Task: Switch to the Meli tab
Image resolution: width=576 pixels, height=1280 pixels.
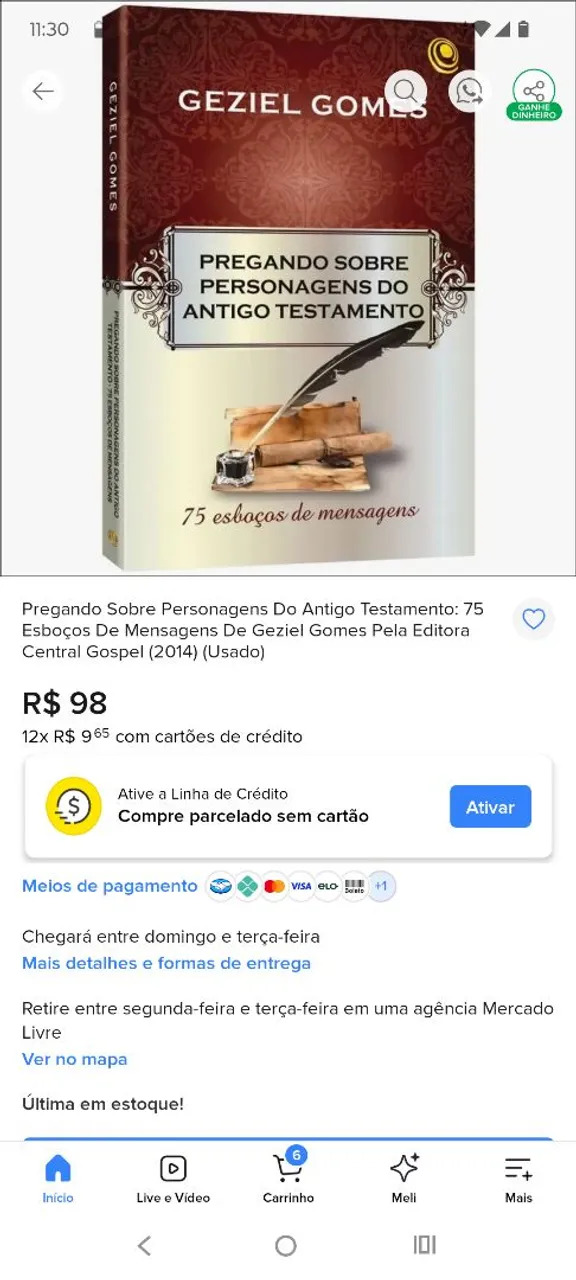Action: [404, 1179]
